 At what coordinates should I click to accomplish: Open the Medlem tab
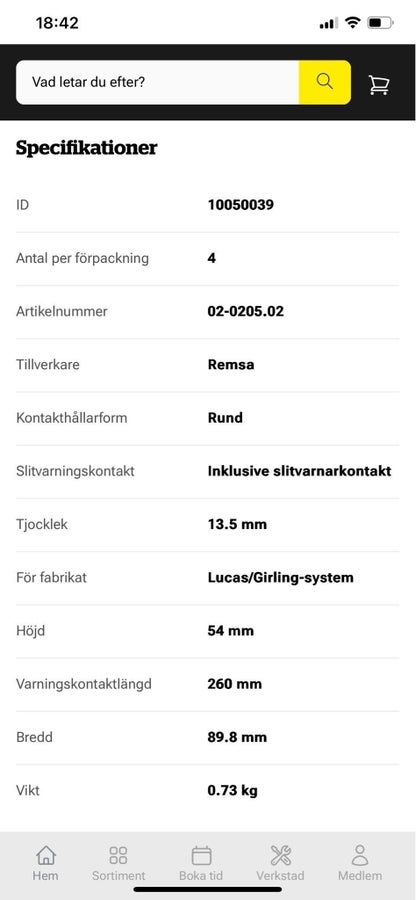tap(360, 862)
